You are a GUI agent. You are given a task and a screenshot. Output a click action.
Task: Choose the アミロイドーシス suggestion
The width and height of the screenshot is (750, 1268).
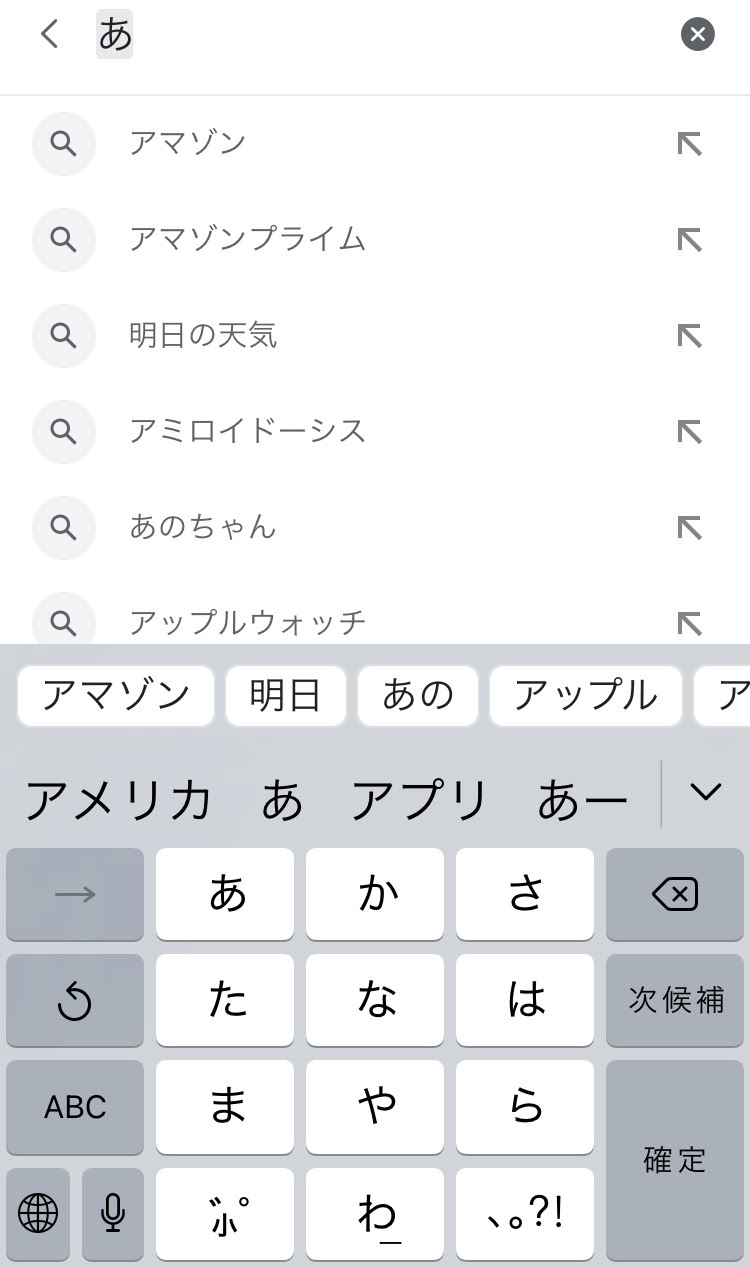tap(247, 432)
